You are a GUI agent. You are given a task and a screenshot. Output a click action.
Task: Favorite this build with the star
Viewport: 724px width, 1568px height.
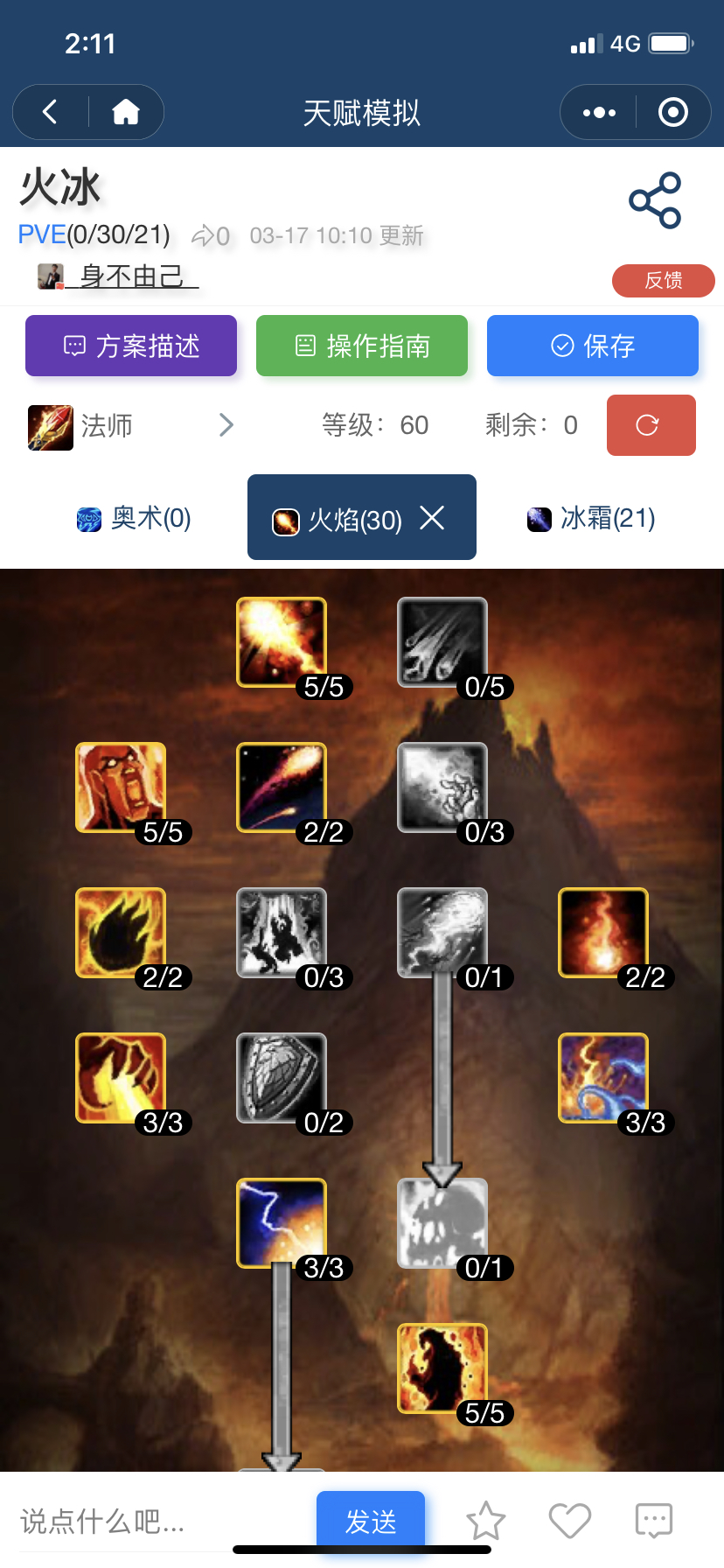click(x=485, y=1521)
